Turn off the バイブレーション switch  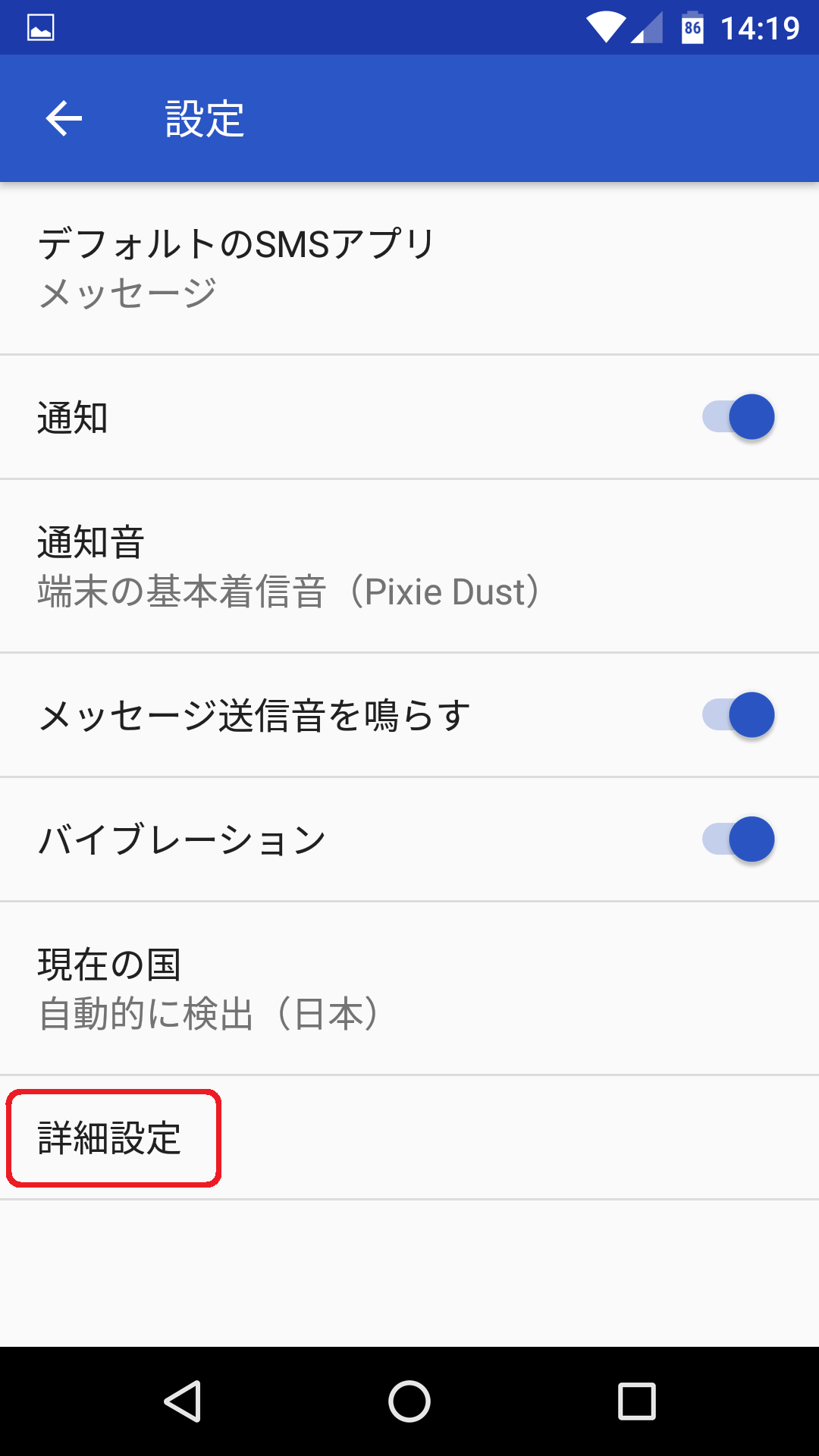click(x=738, y=839)
